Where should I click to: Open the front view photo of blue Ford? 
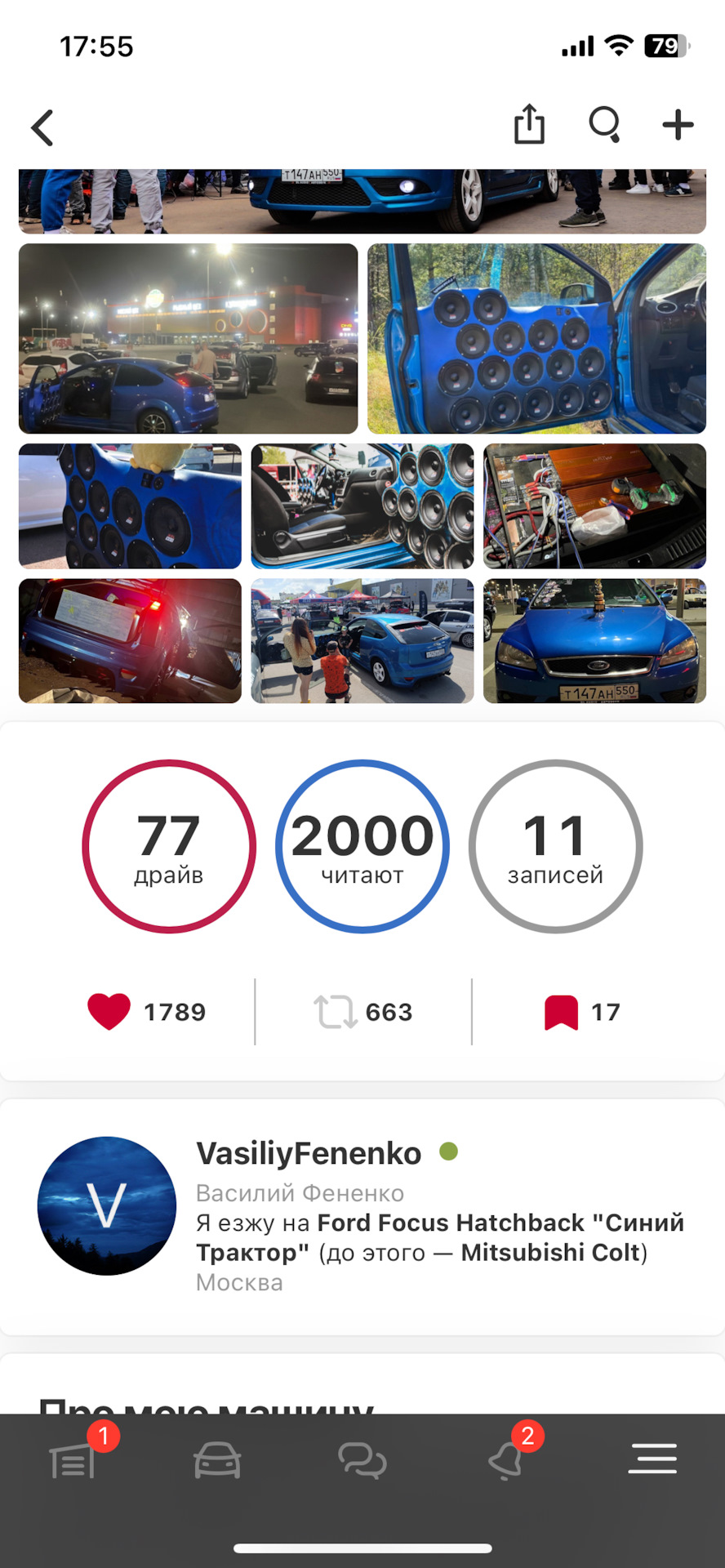point(594,641)
